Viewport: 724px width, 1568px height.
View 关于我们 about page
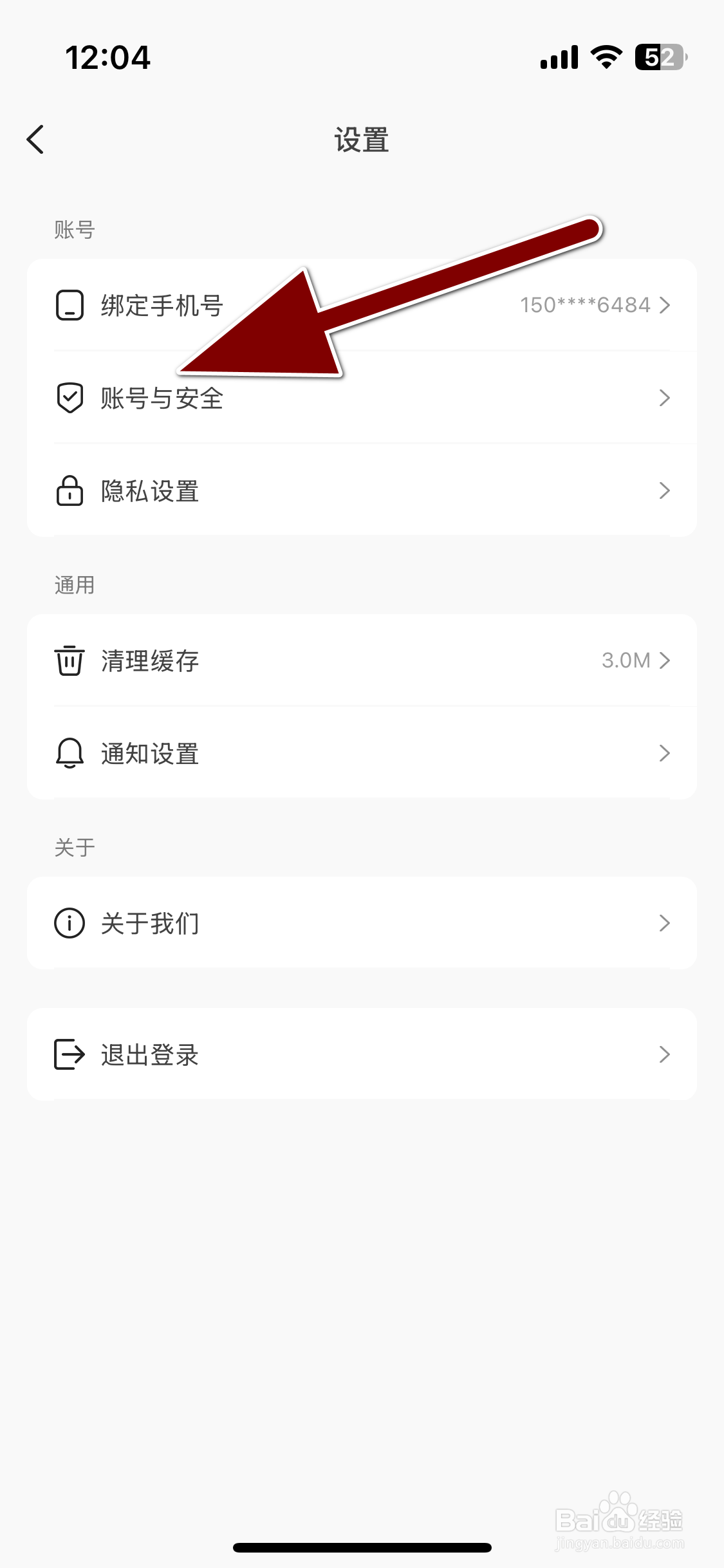[x=360, y=923]
